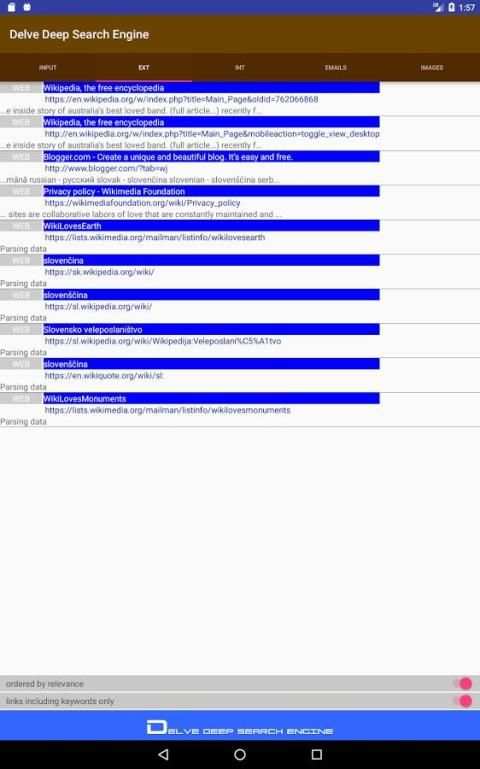Tap the system home button

[240, 754]
